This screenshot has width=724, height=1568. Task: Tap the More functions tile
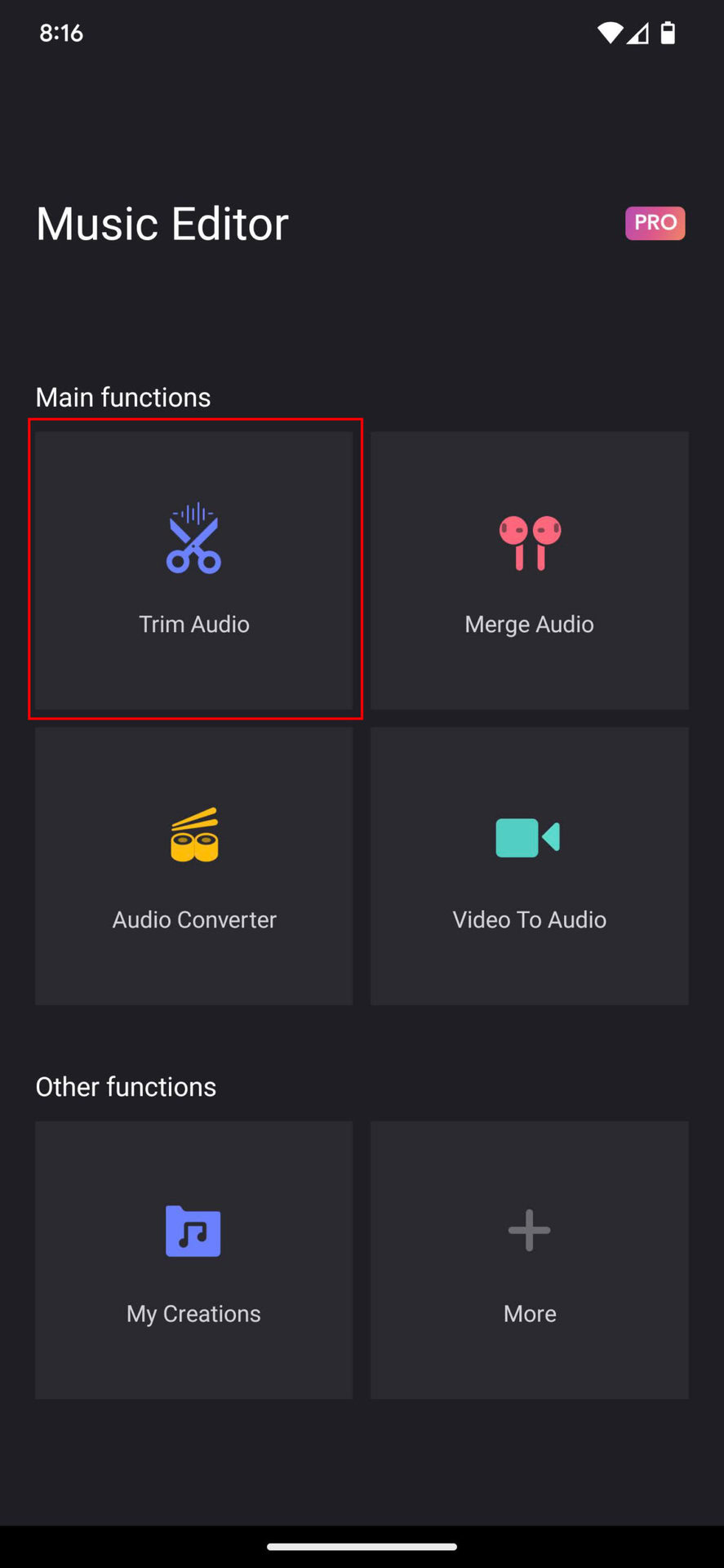tap(529, 1259)
